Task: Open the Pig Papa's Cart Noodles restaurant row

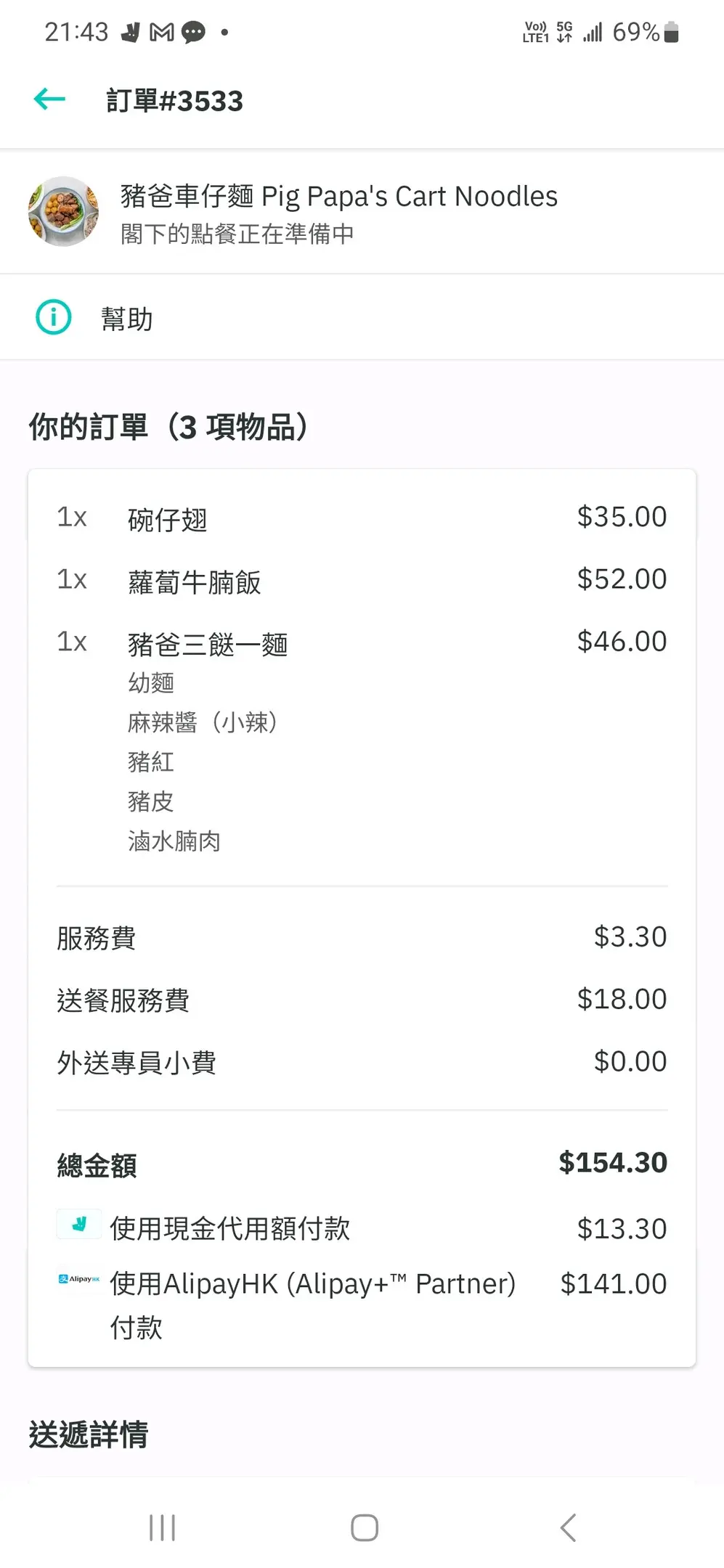Action: click(x=362, y=212)
